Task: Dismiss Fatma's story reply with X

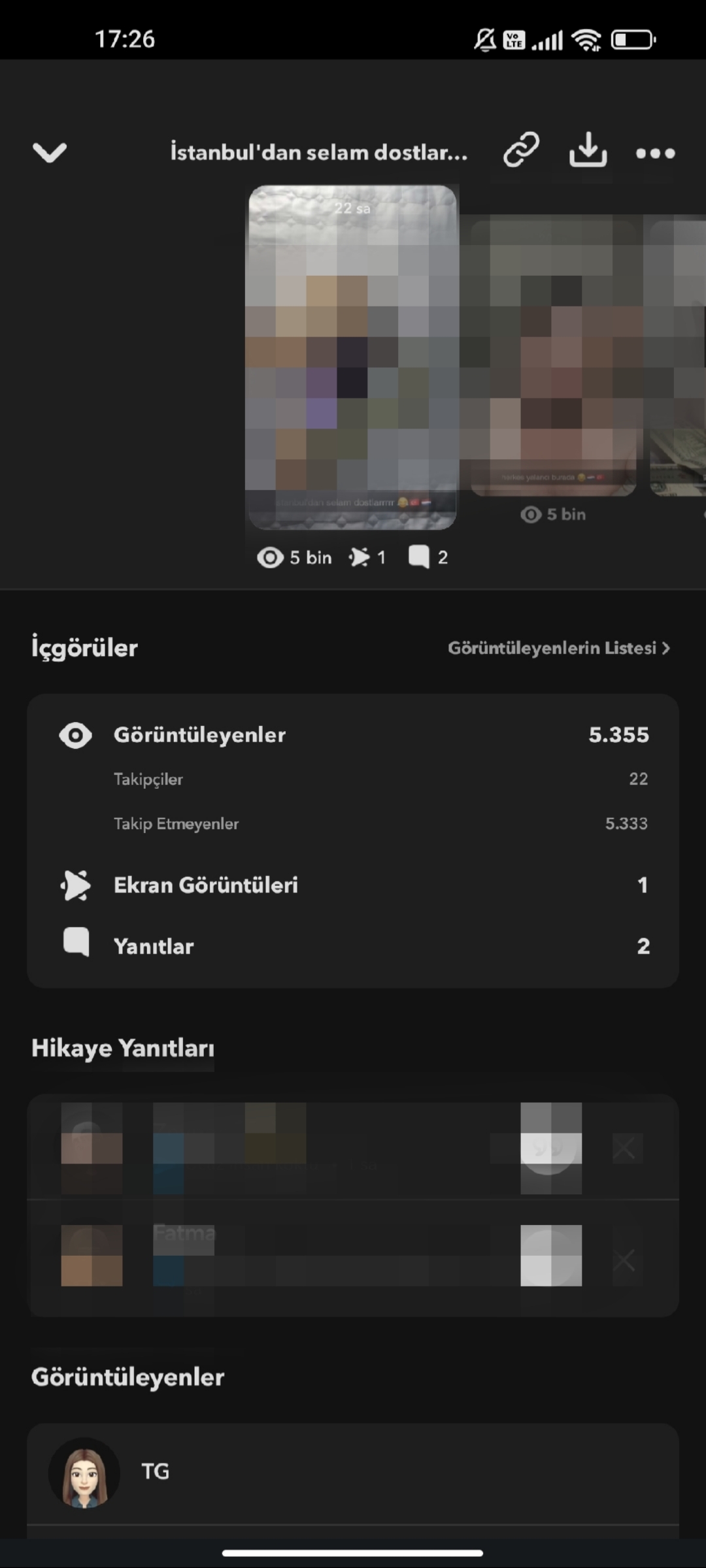Action: [624, 1260]
